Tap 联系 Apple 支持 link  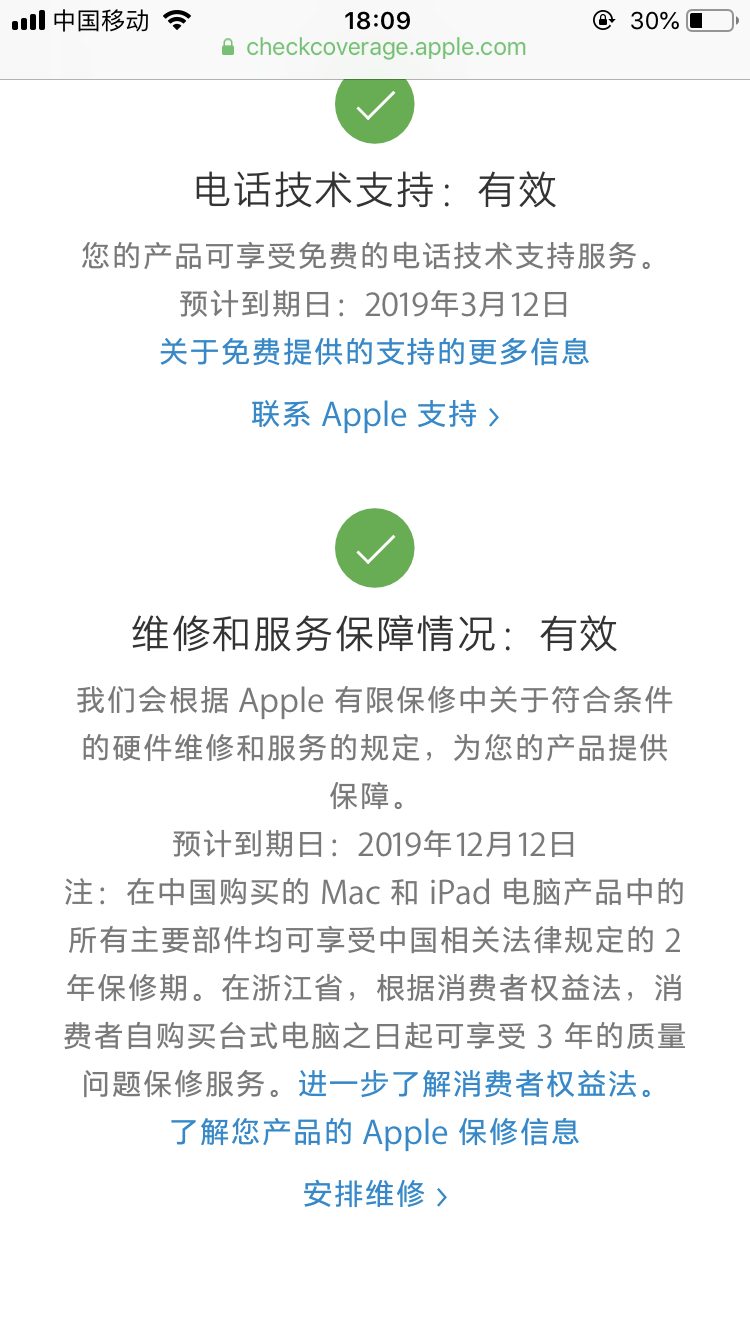click(x=374, y=415)
